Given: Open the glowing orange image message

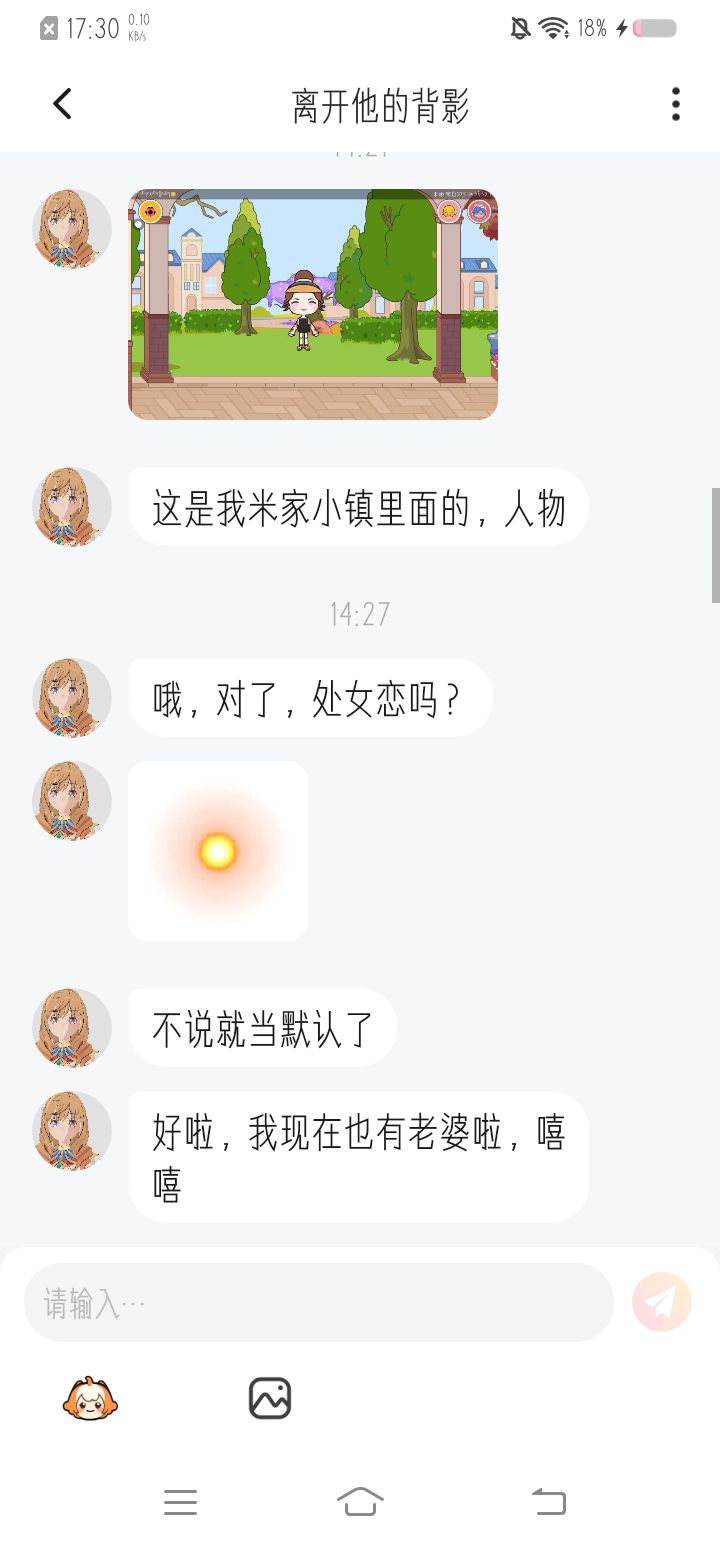Looking at the screenshot, I should coord(218,851).
